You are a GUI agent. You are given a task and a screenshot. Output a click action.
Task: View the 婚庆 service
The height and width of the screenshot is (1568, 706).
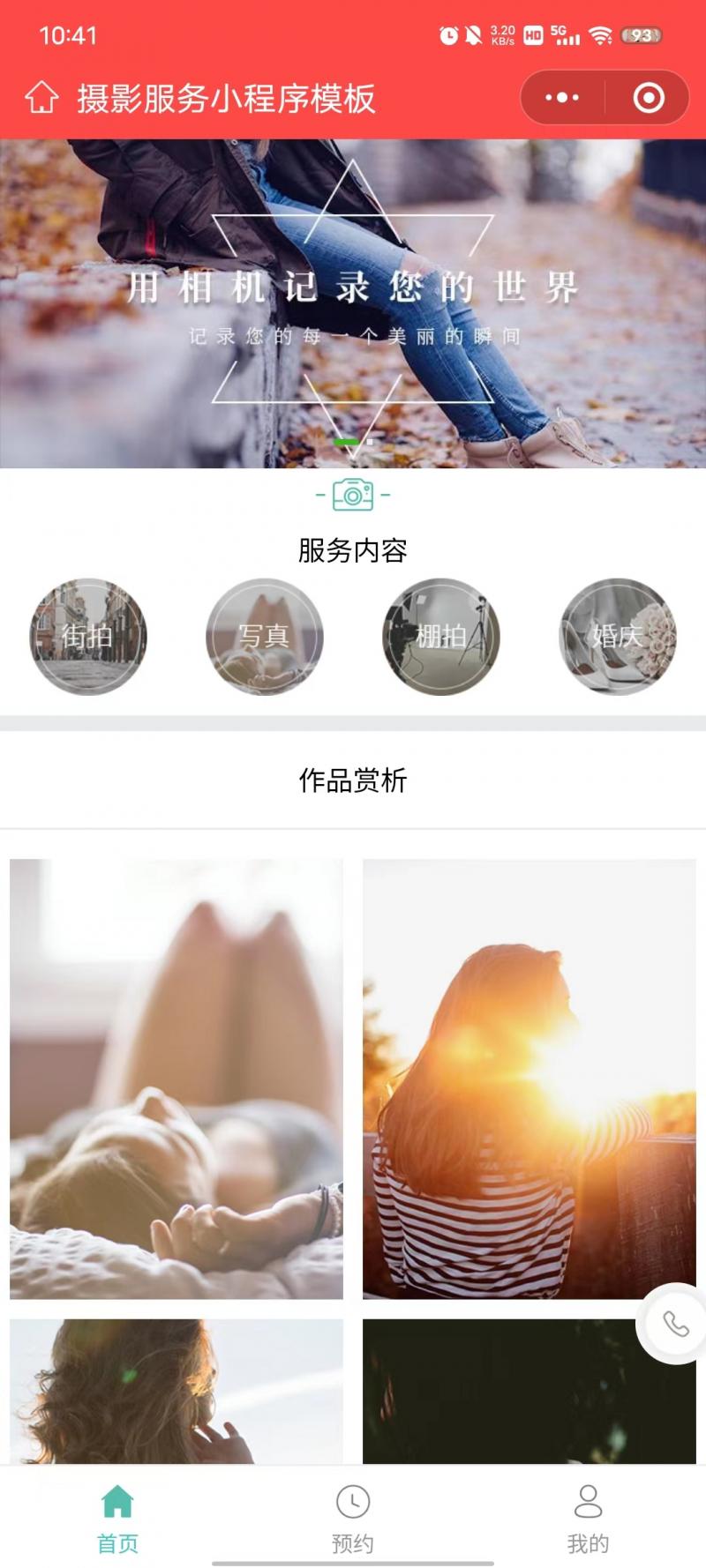point(618,637)
